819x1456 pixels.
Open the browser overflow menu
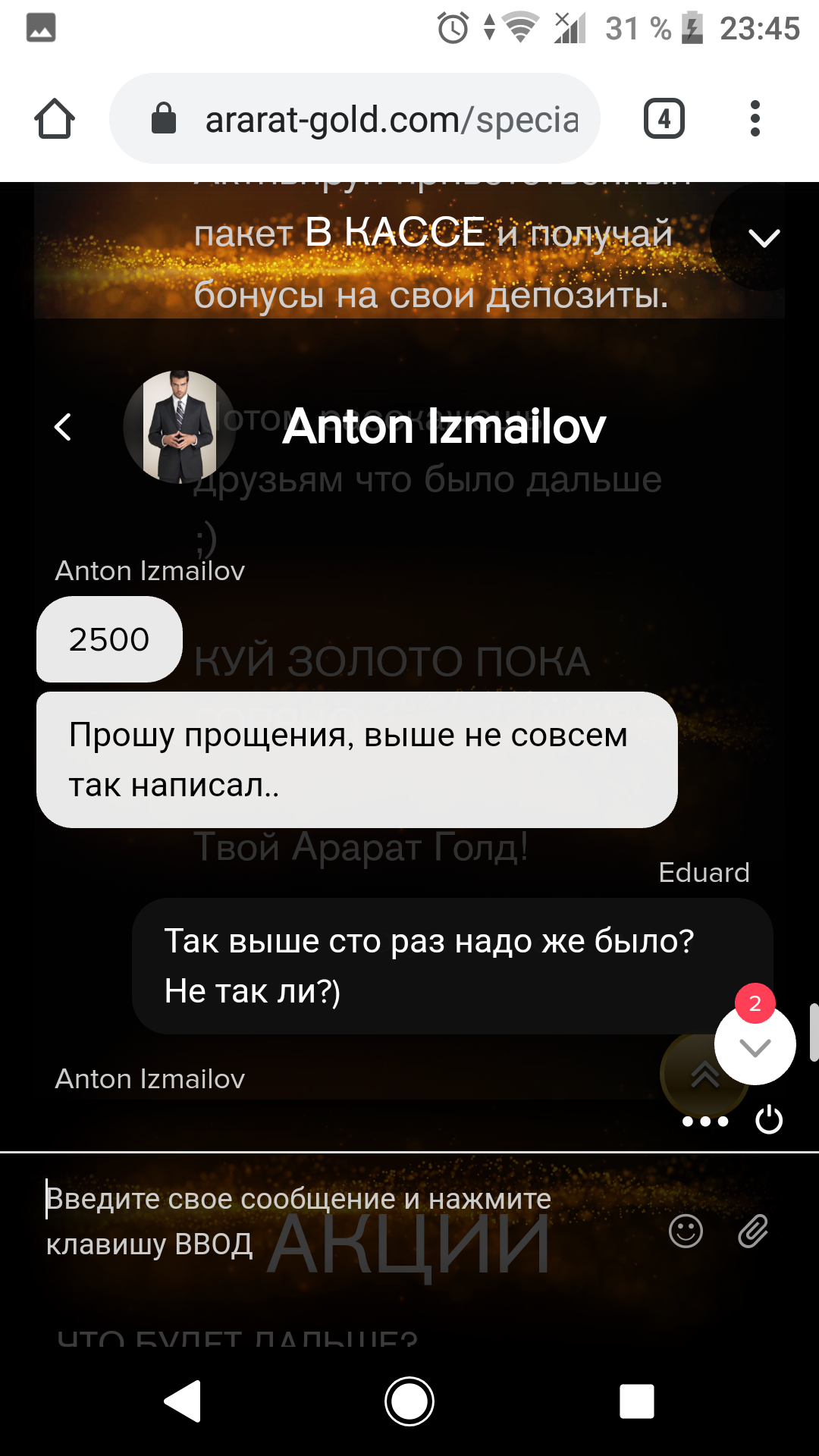click(755, 119)
